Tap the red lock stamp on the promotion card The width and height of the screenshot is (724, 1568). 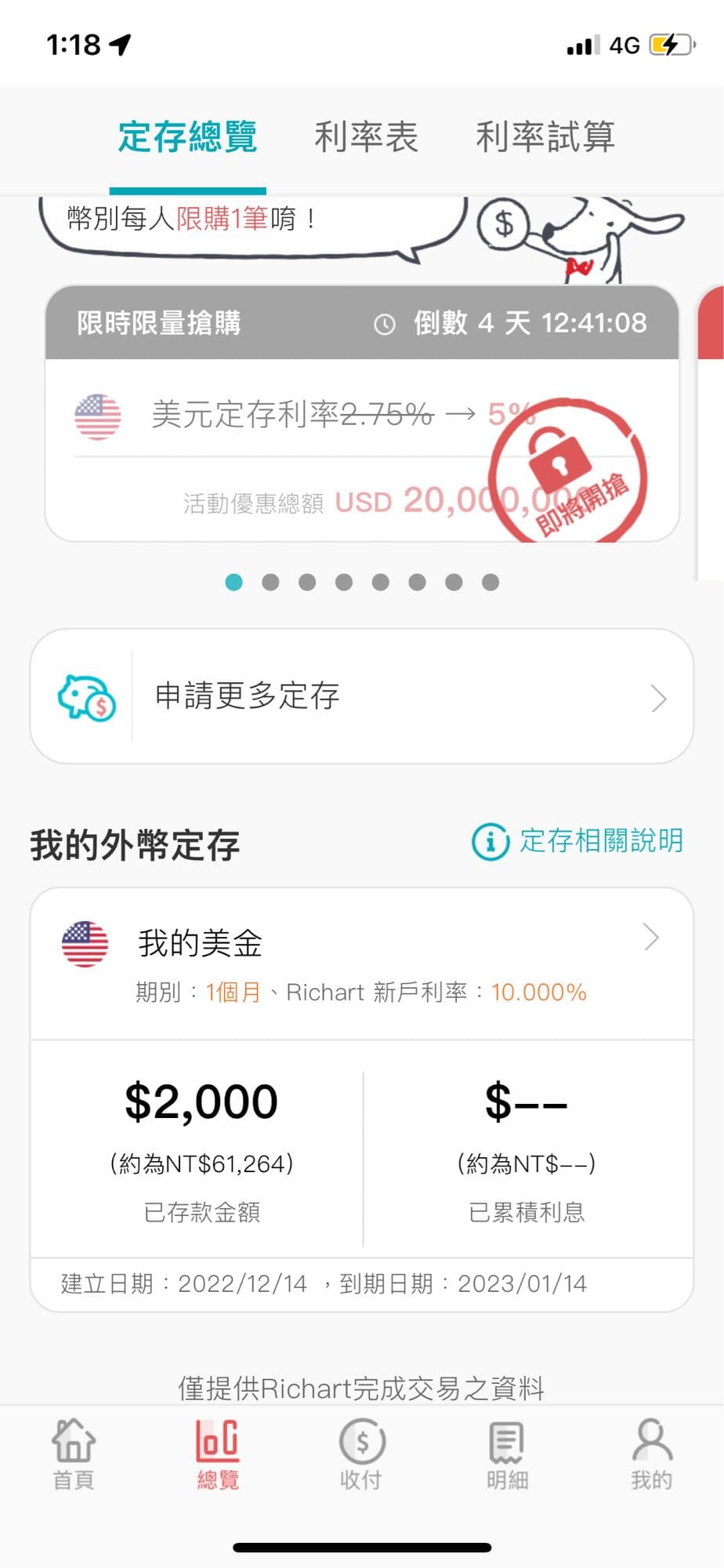point(563,470)
